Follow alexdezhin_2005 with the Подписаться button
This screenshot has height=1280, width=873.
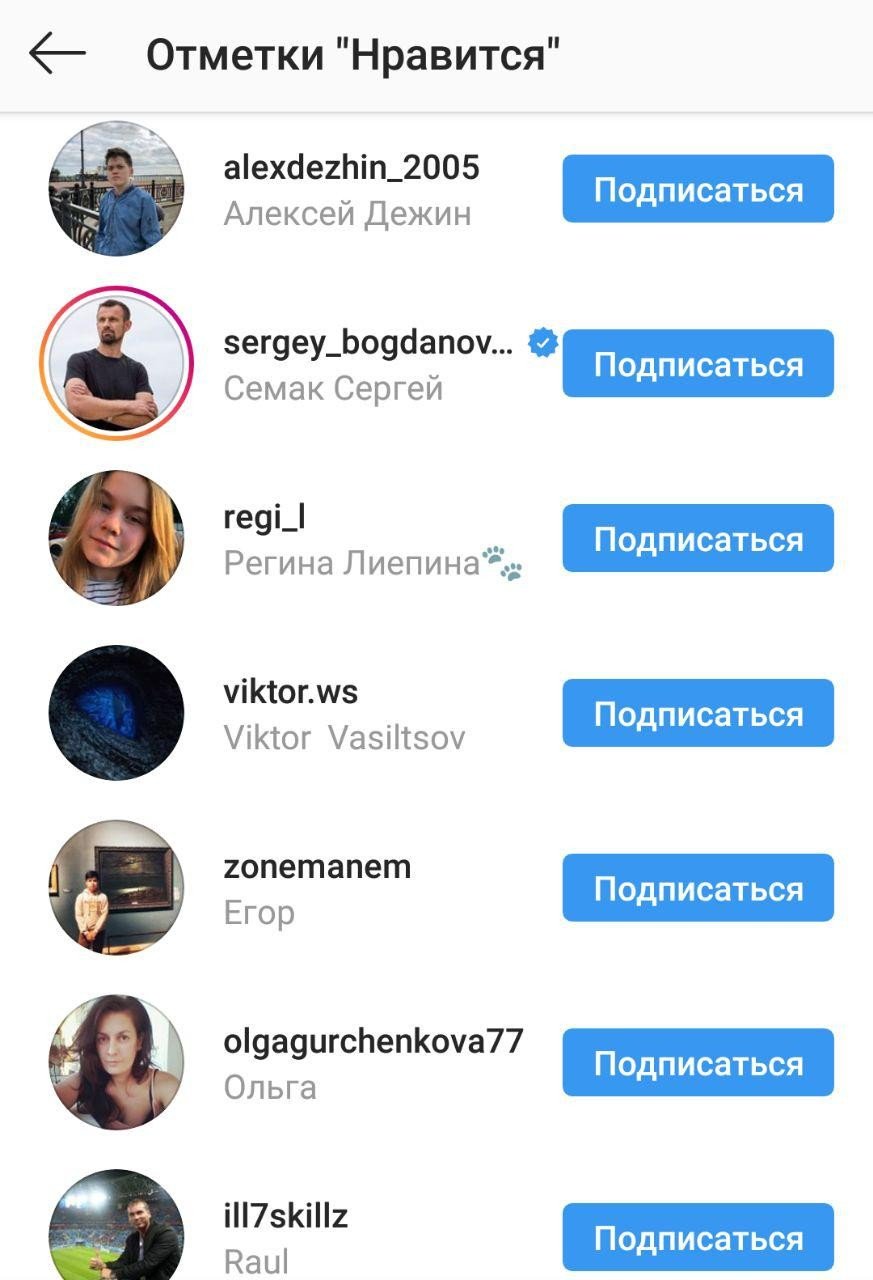click(698, 189)
